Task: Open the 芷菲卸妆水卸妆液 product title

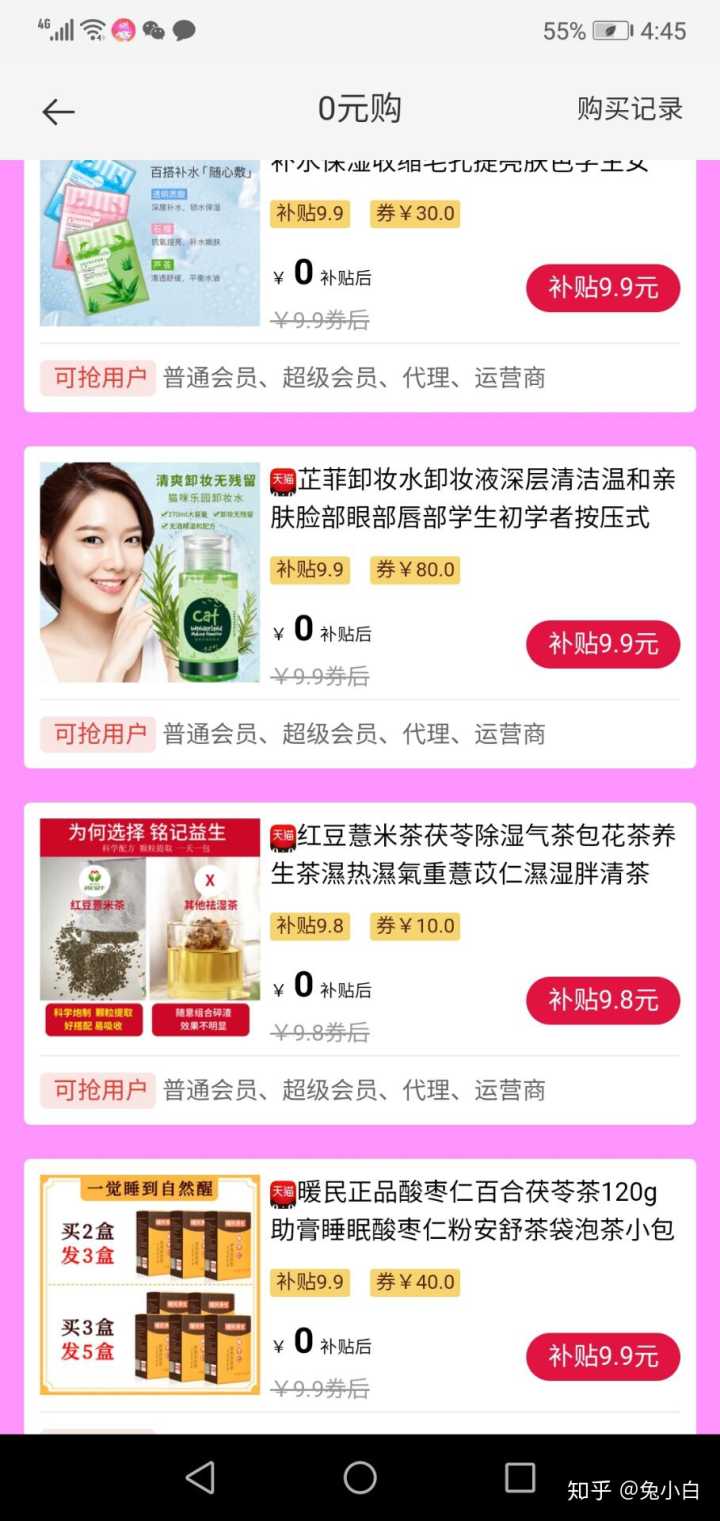Action: pos(473,498)
